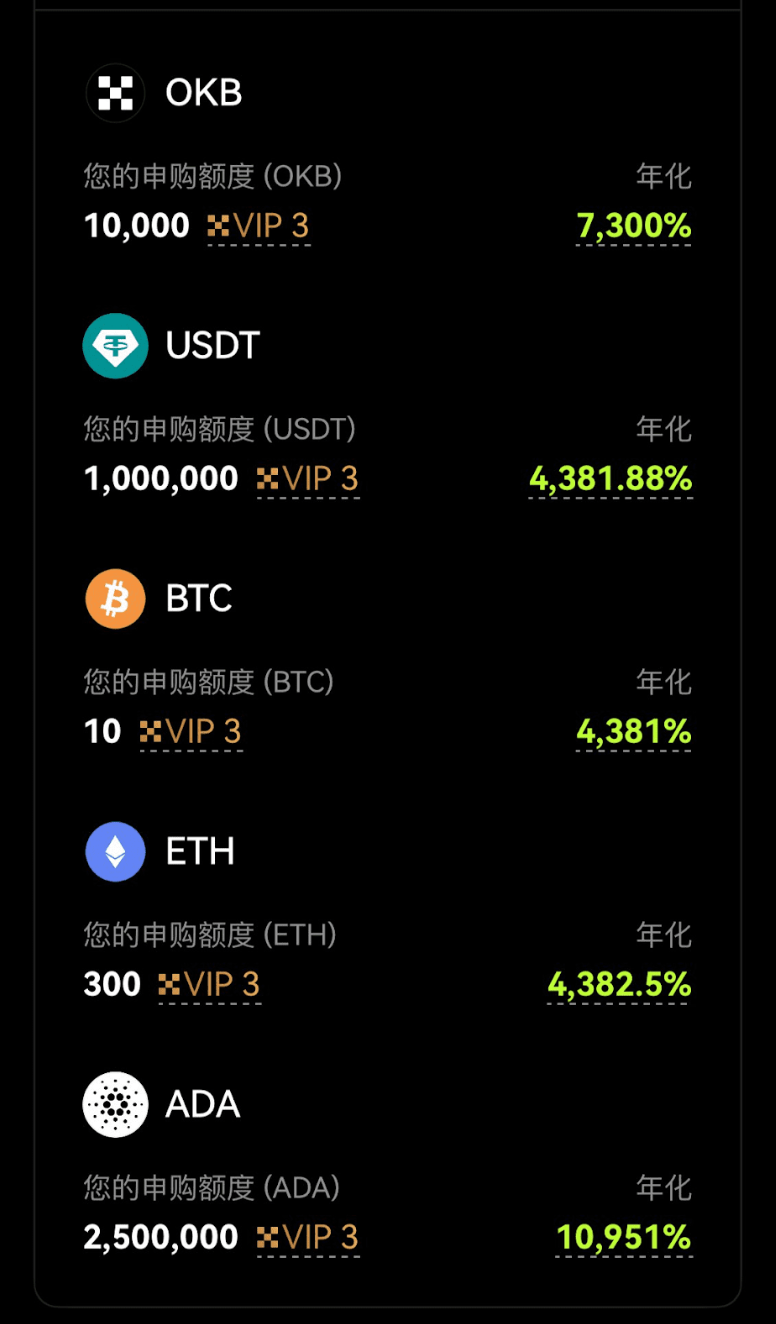Tap the VIP 3 label under OKB
Image resolution: width=776 pixels, height=1324 pixels.
click(x=259, y=226)
